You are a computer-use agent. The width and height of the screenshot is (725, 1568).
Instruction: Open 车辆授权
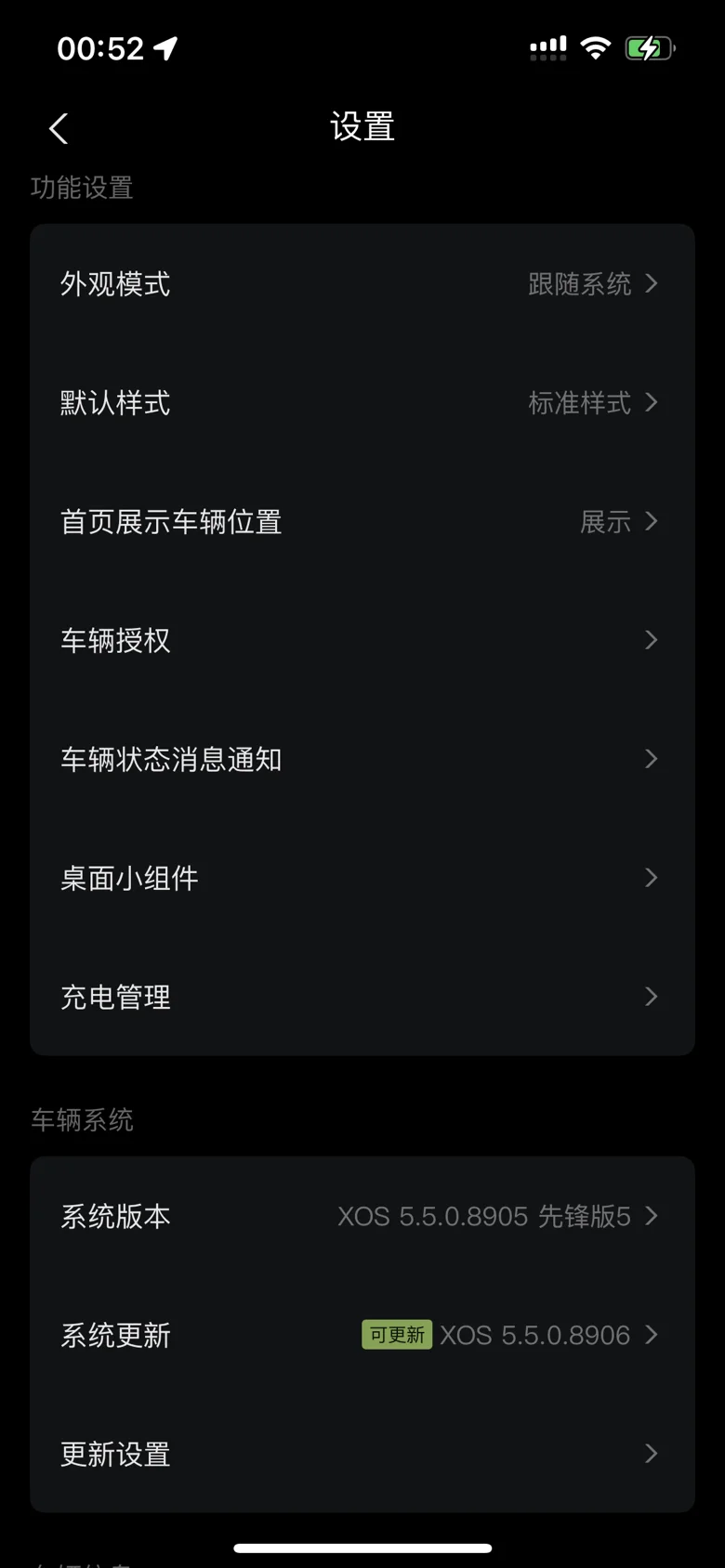(x=362, y=640)
